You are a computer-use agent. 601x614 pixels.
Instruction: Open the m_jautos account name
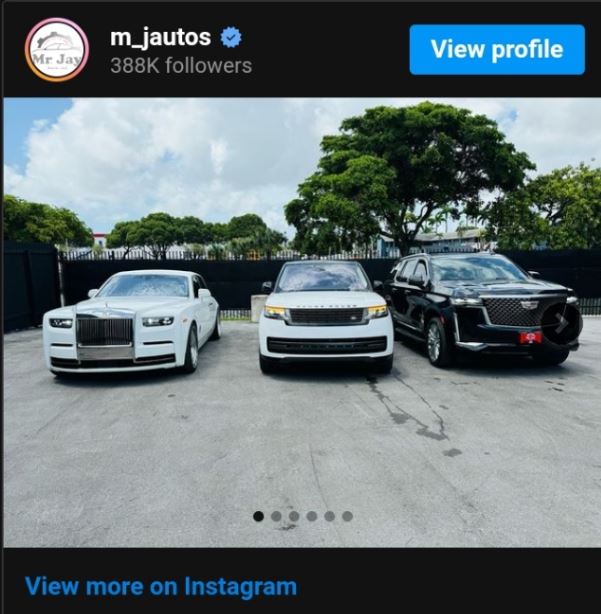(x=160, y=38)
